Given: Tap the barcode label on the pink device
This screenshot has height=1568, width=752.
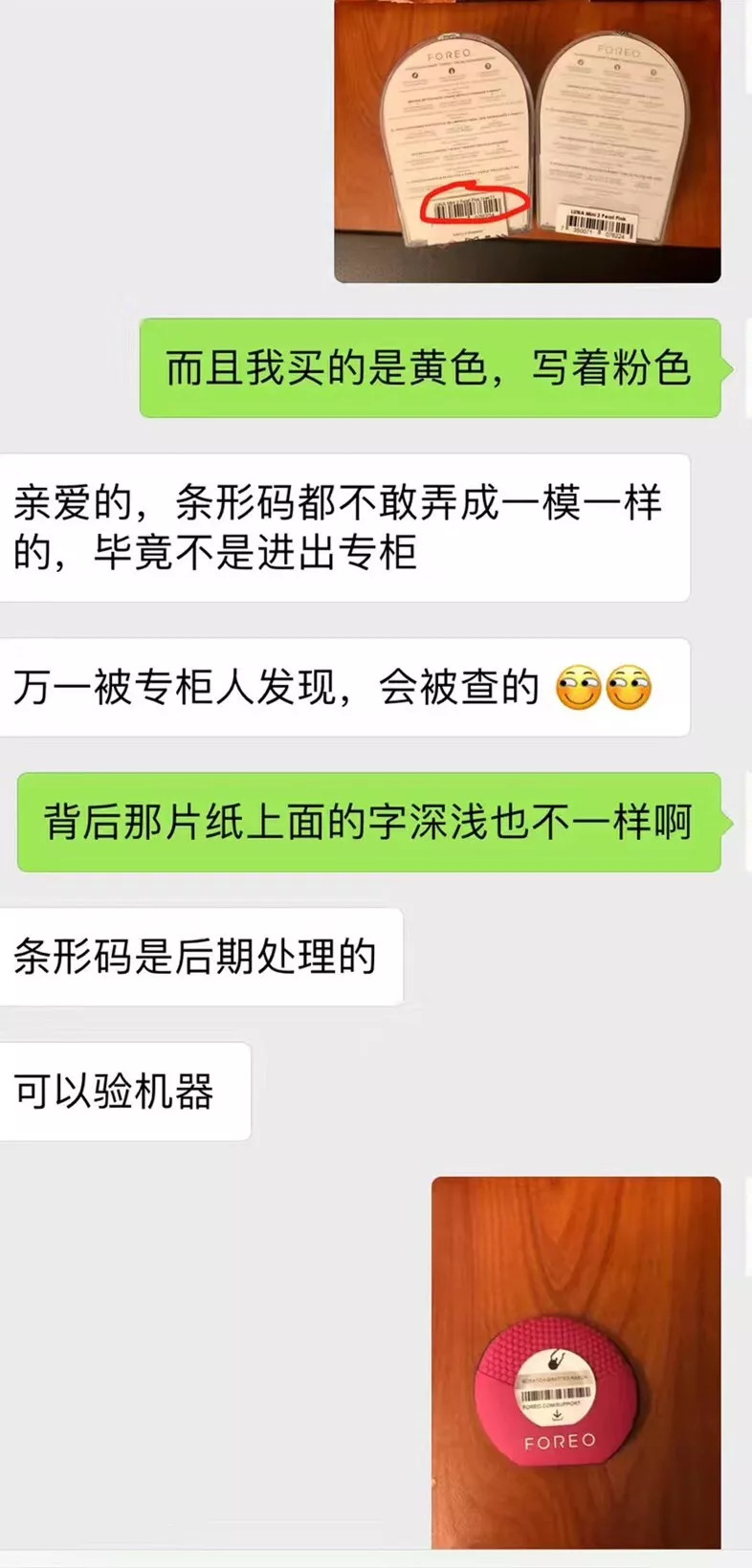Looking at the screenshot, I should click(555, 1392).
